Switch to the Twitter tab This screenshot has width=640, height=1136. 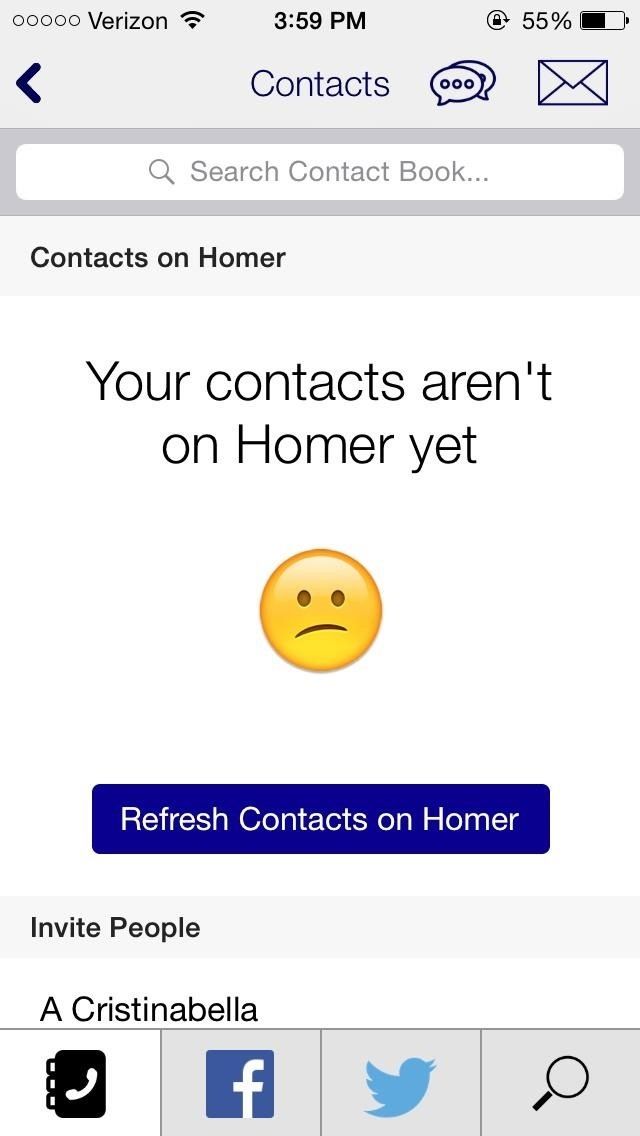(400, 1084)
